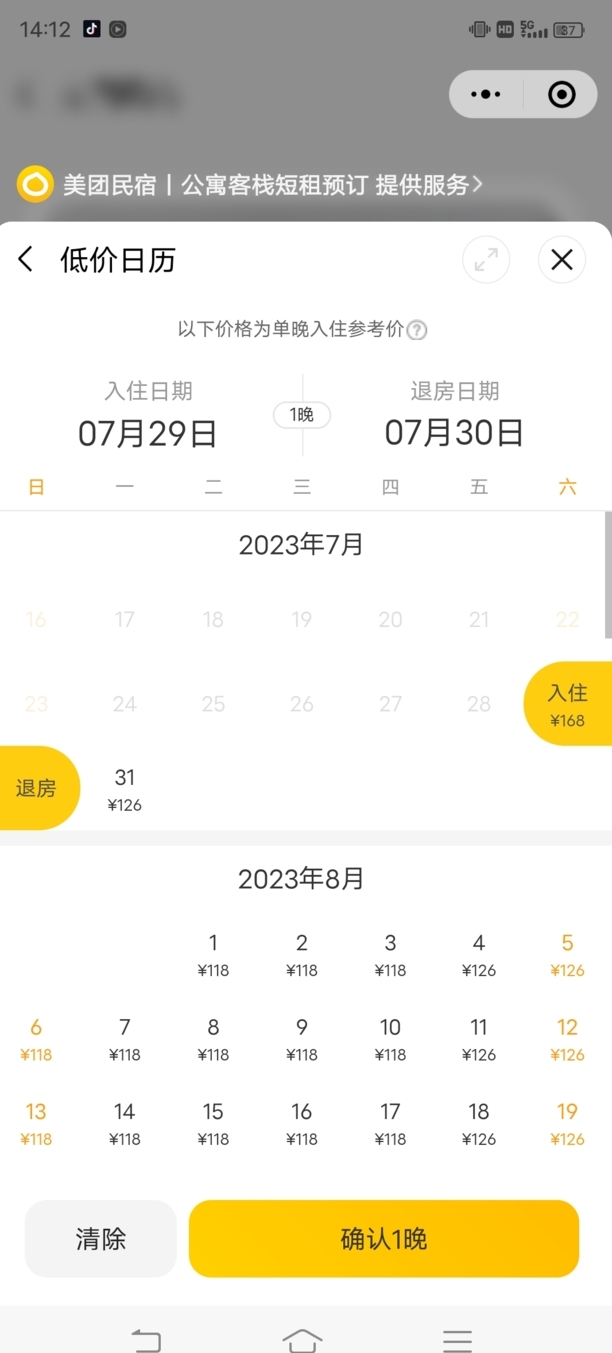Choose August 14 on the calendar
Screen dimensions: 612x1353
pos(125,1124)
